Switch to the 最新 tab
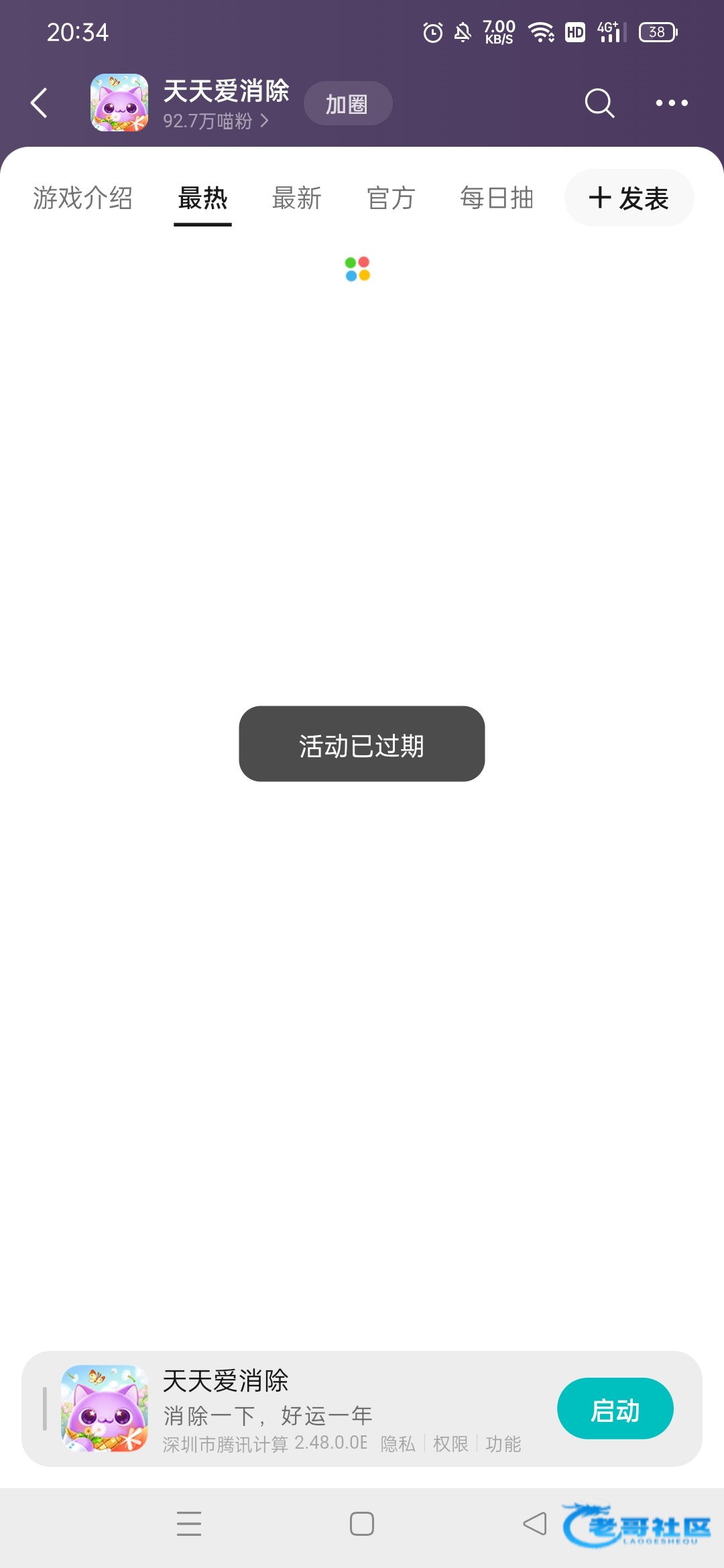724x1568 pixels. point(296,198)
